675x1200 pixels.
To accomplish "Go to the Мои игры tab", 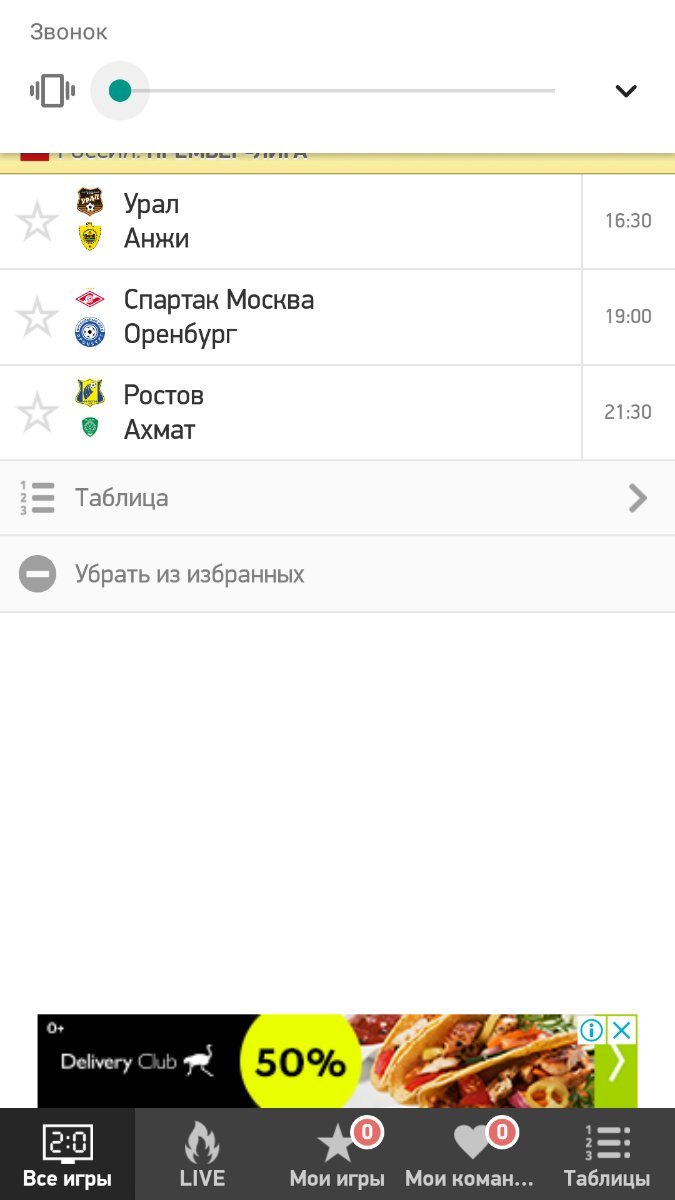I will tap(337, 1155).
